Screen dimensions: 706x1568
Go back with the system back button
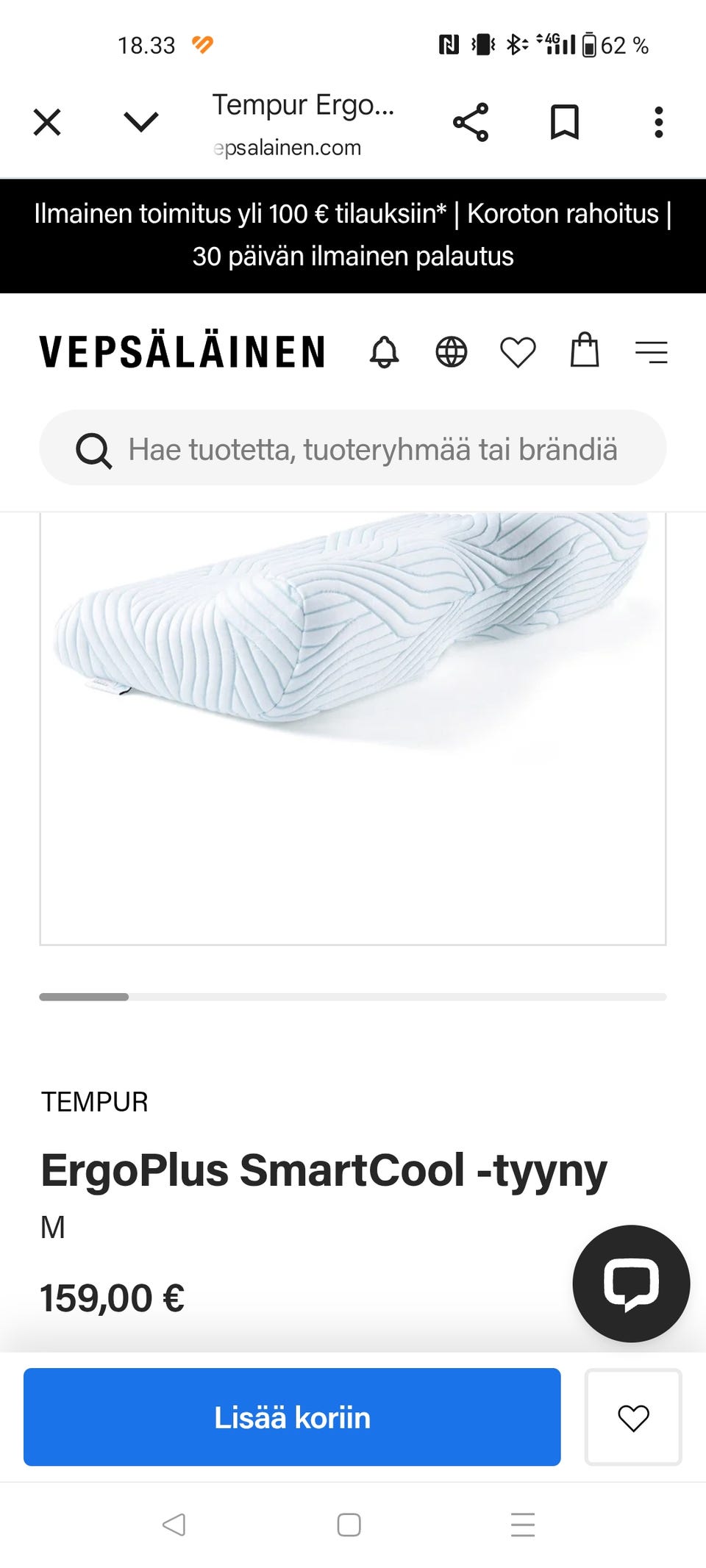pos(174,1525)
